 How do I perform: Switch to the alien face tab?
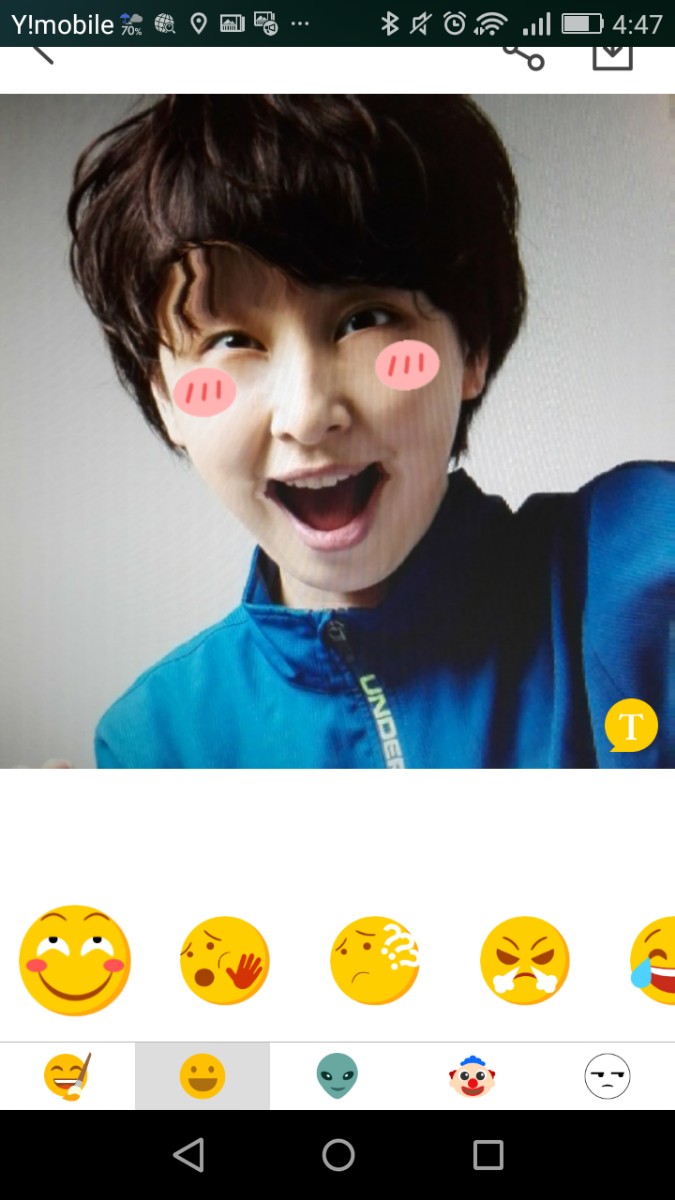337,1076
